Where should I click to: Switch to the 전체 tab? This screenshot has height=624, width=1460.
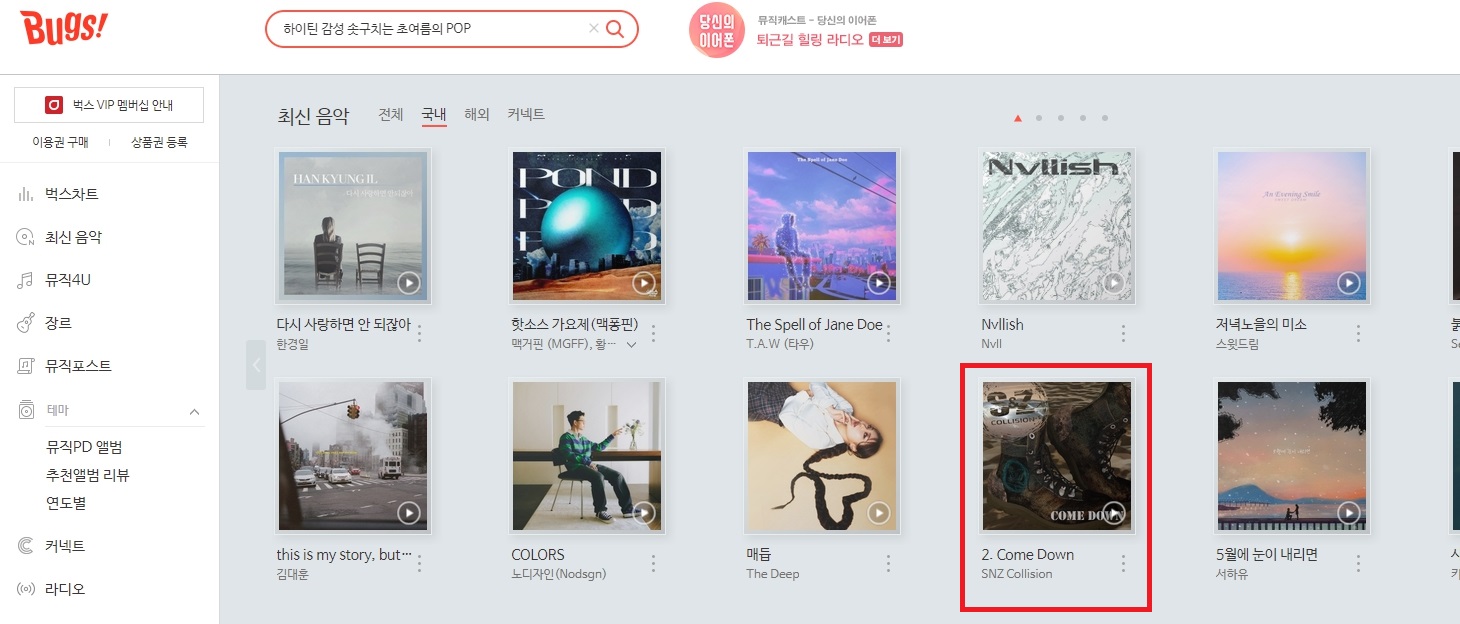click(x=391, y=114)
